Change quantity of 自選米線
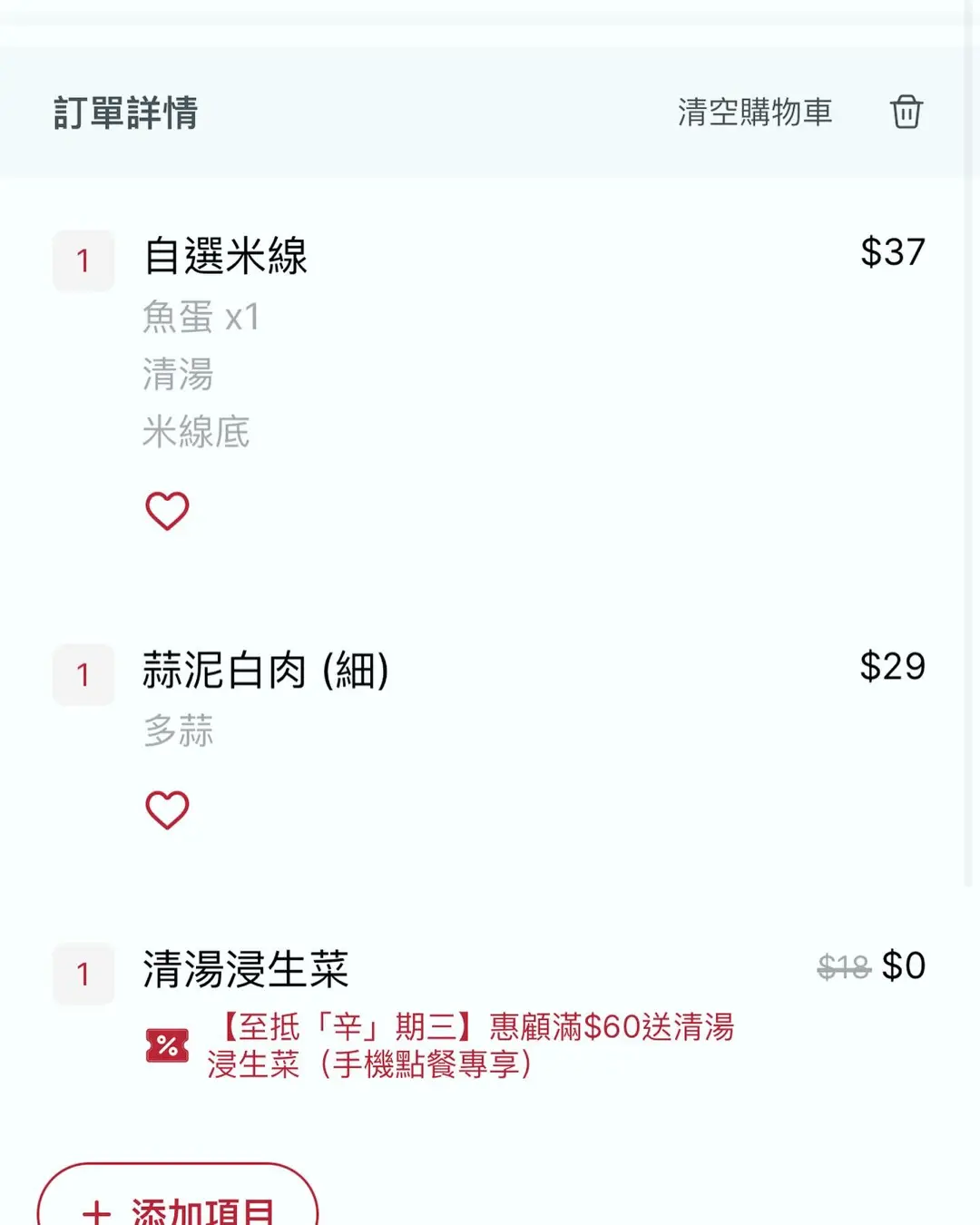The height and width of the screenshot is (1225, 980). (83, 261)
